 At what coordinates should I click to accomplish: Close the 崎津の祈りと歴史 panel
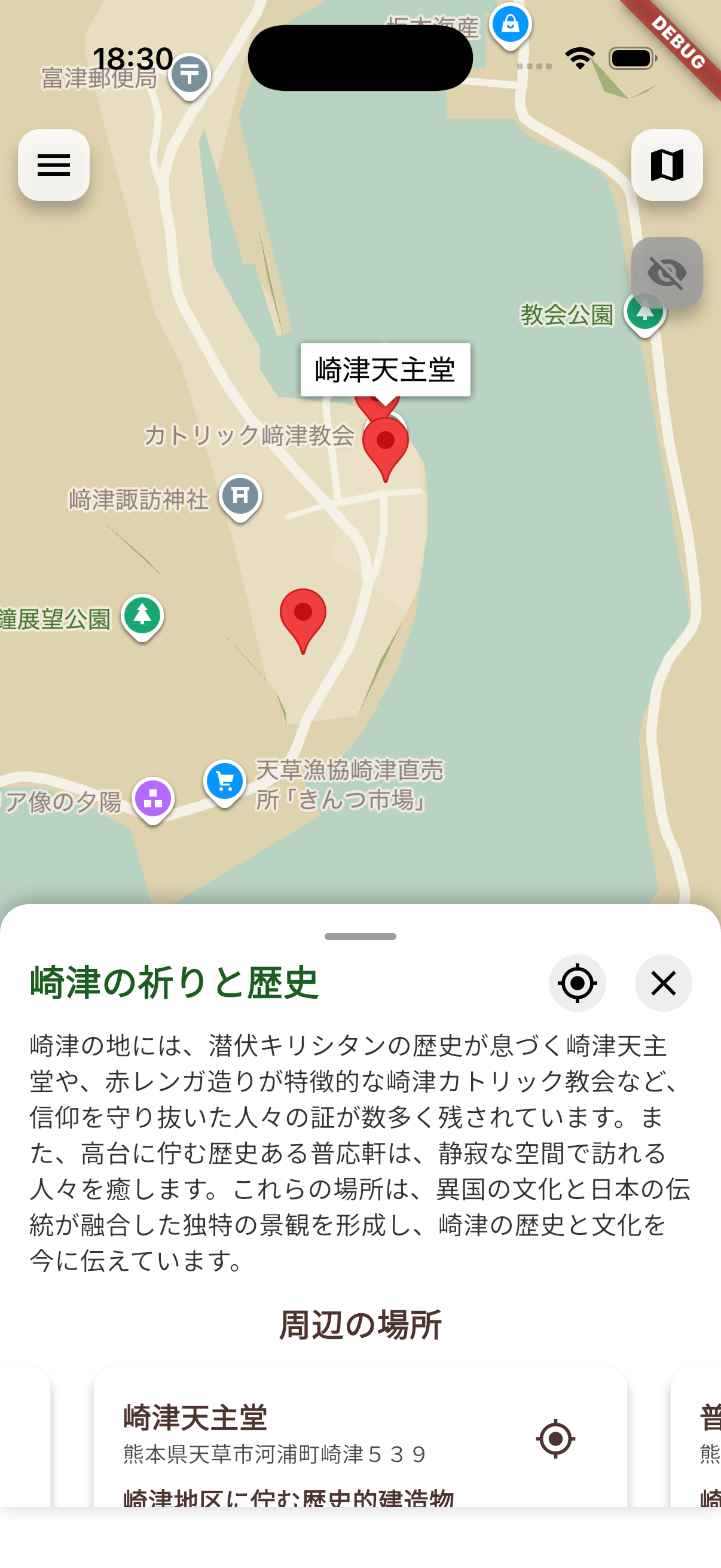click(x=662, y=983)
